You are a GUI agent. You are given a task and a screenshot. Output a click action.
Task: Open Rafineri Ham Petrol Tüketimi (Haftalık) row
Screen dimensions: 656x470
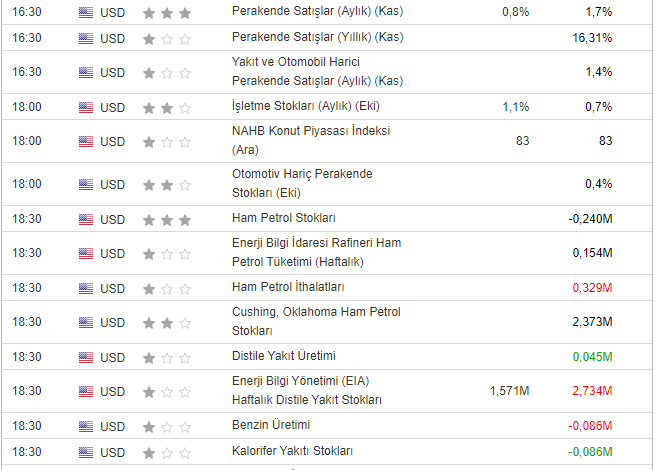[x=316, y=252]
